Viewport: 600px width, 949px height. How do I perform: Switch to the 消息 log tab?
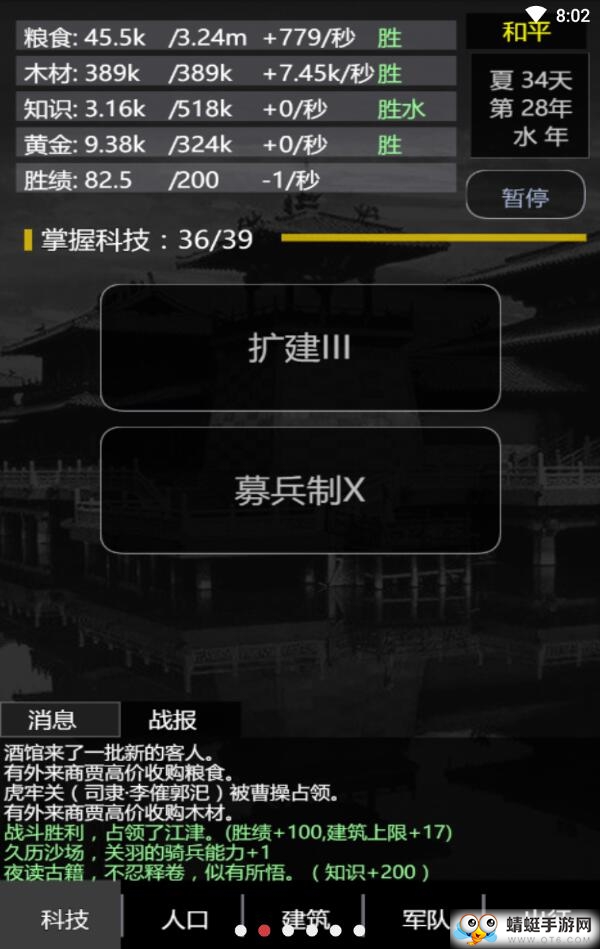point(52,720)
